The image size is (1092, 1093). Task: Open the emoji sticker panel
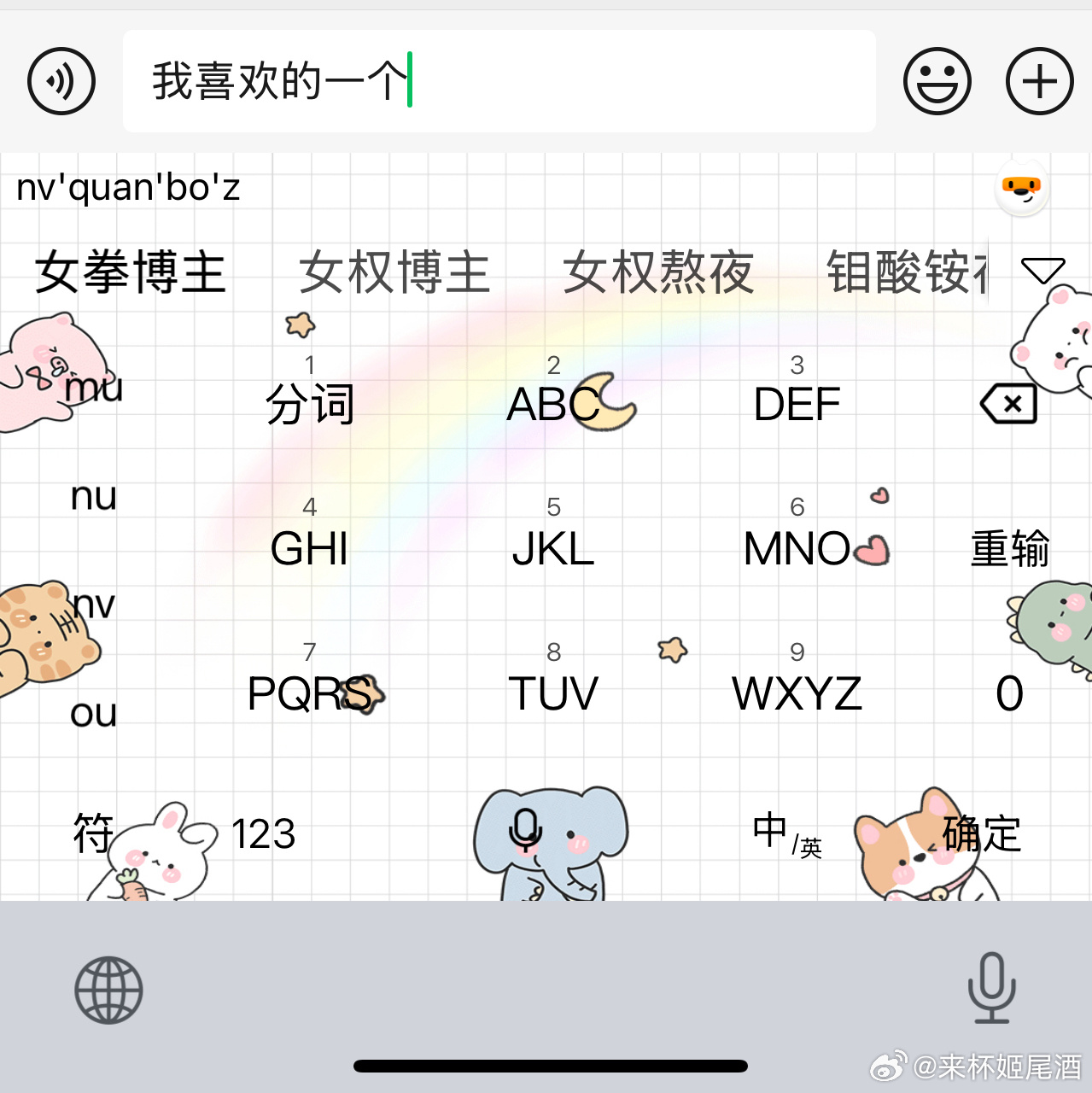[937, 82]
